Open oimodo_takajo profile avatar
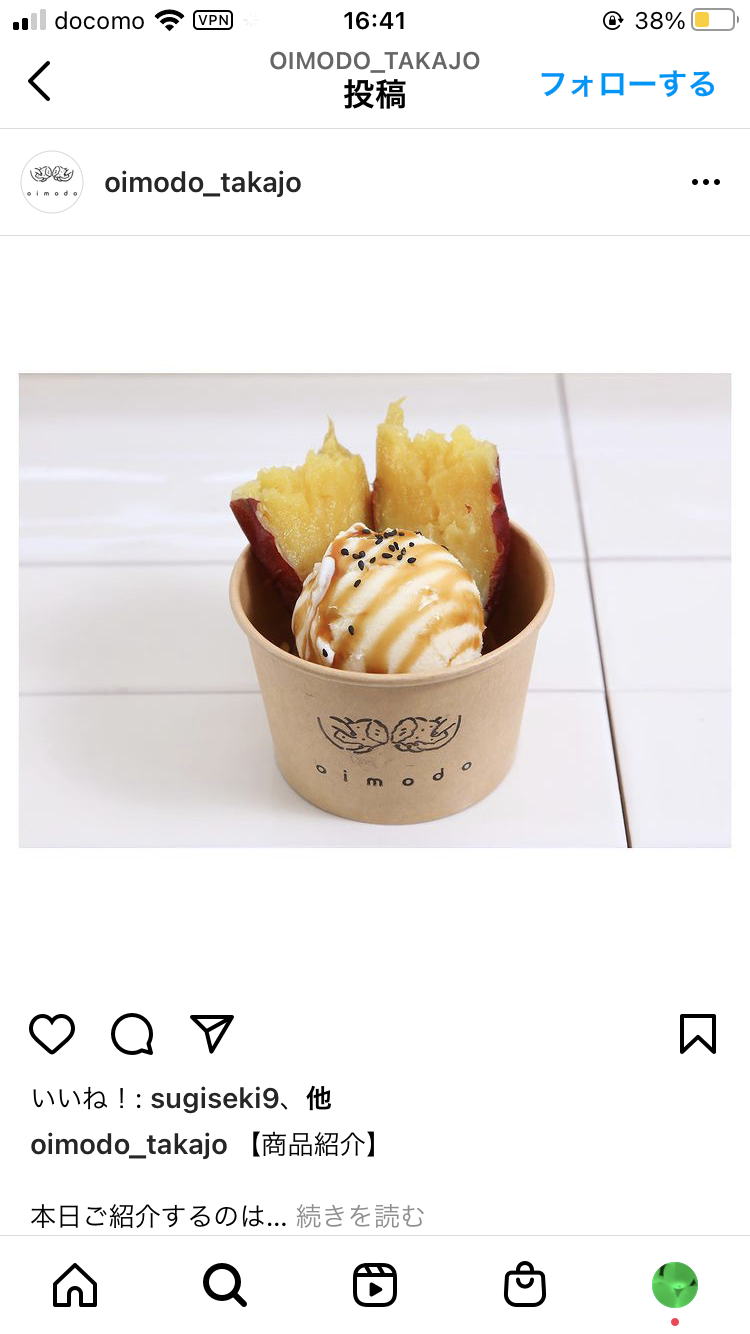This screenshot has width=750, height=1334. pos(52,182)
